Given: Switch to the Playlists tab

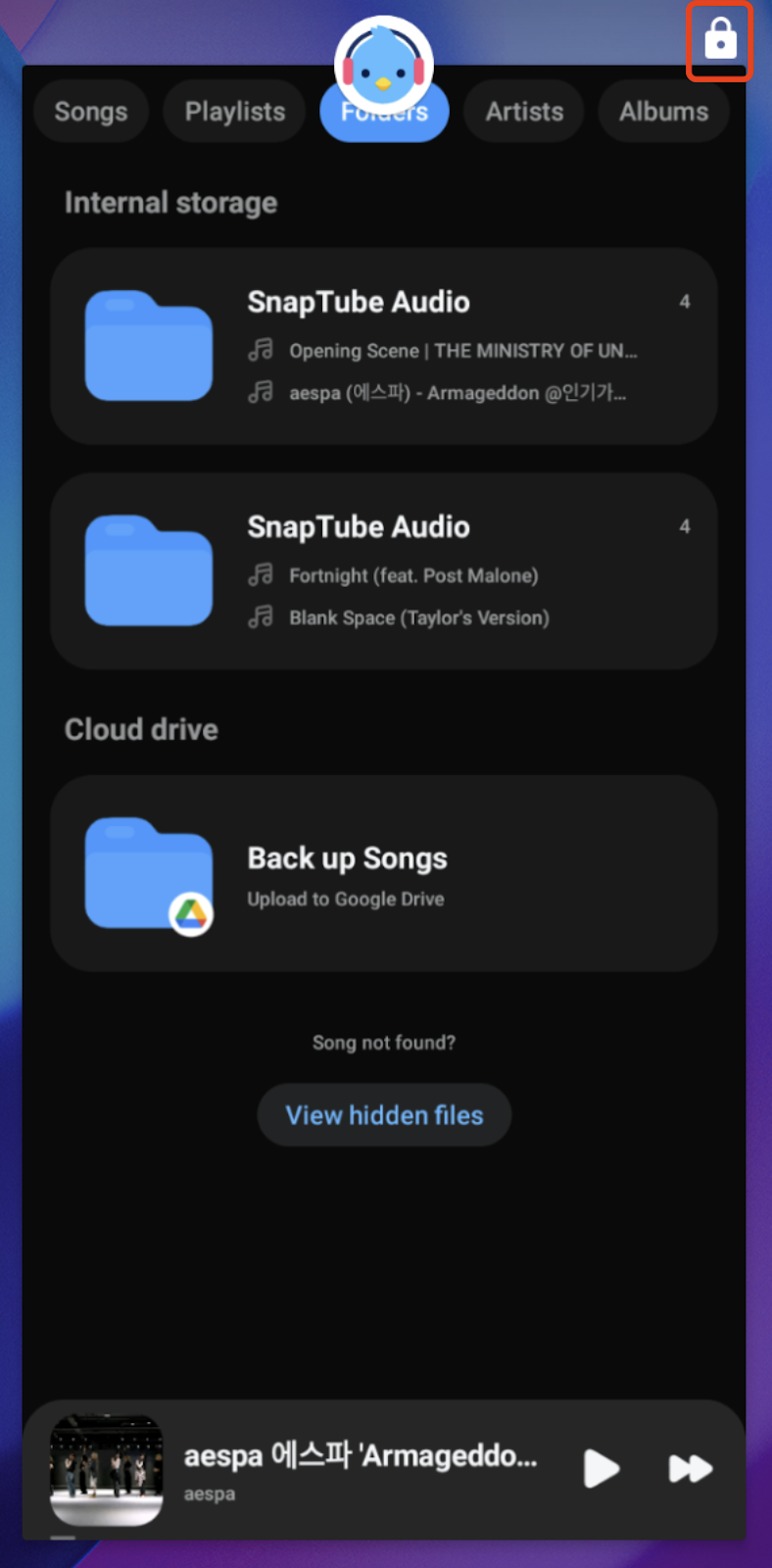Looking at the screenshot, I should [234, 112].
